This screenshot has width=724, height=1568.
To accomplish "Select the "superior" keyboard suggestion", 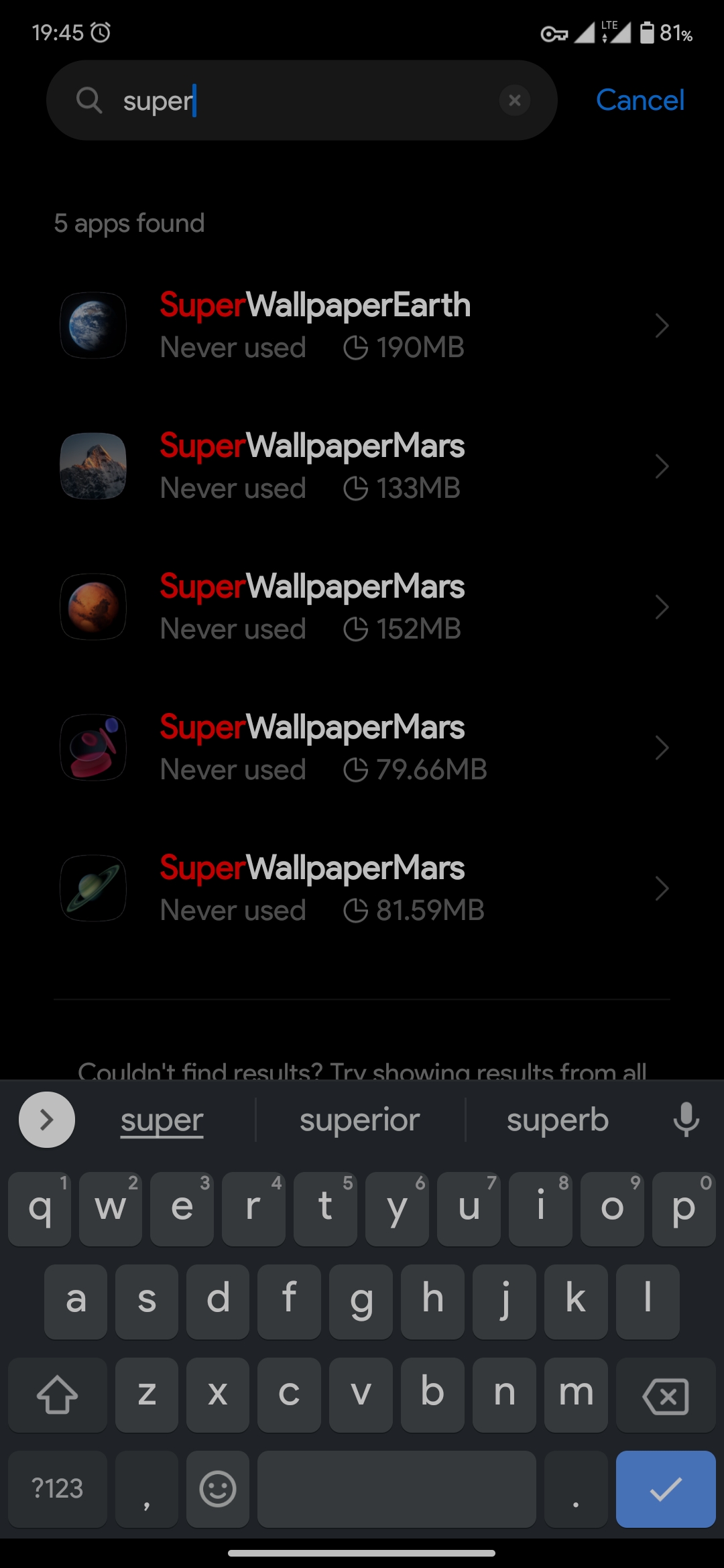I will tap(360, 1120).
